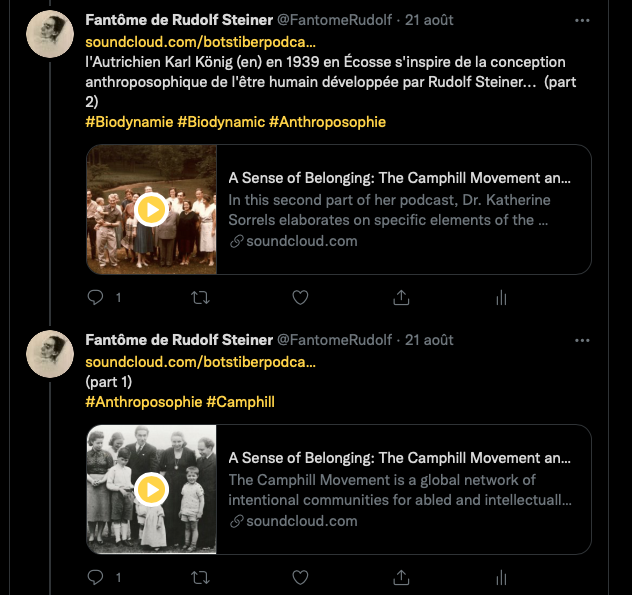Screen dimensions: 632x595
Task: Reply to the part 2 tweet
Action: (x=96, y=297)
